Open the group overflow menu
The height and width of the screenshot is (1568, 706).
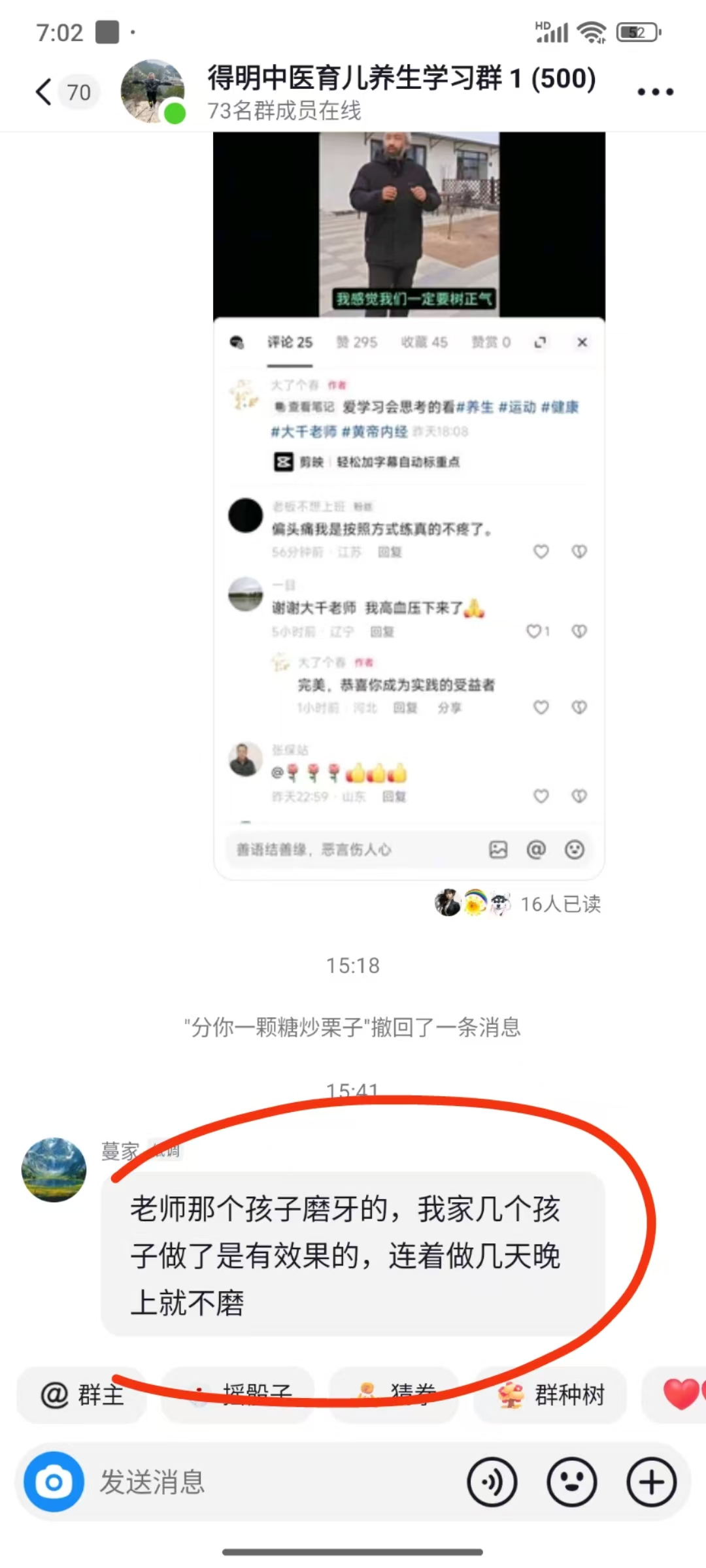click(656, 92)
